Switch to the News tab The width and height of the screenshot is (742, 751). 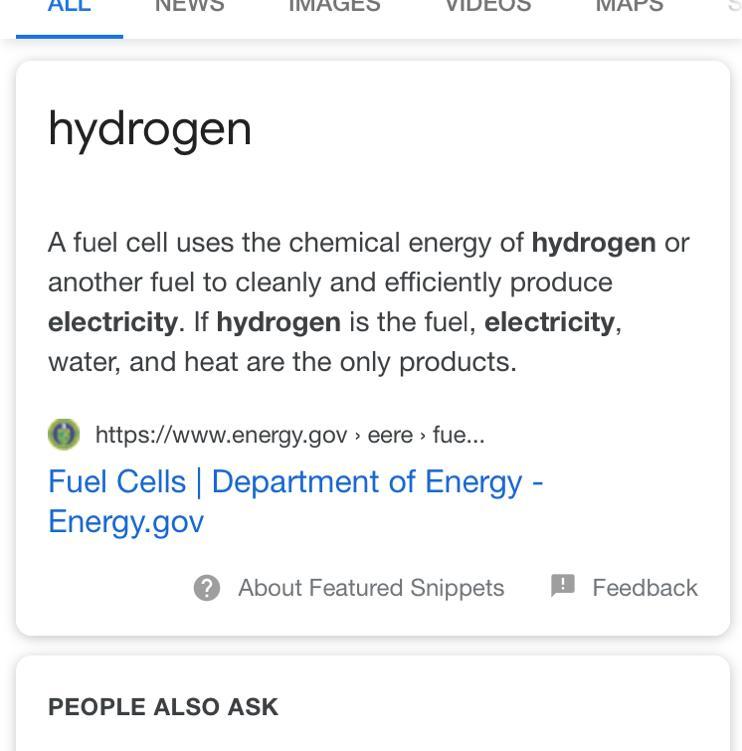point(189,8)
